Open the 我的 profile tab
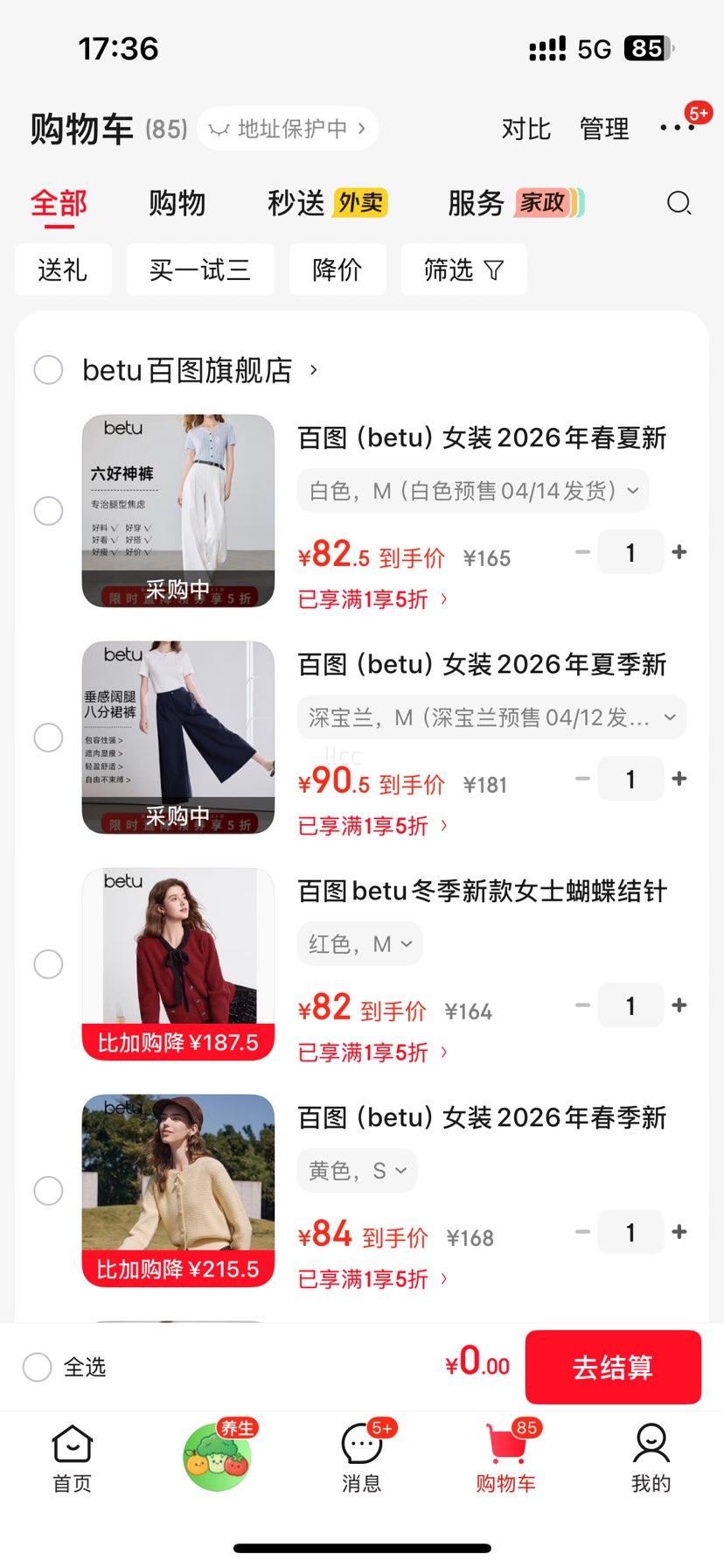The height and width of the screenshot is (1568, 724). pos(651,1459)
